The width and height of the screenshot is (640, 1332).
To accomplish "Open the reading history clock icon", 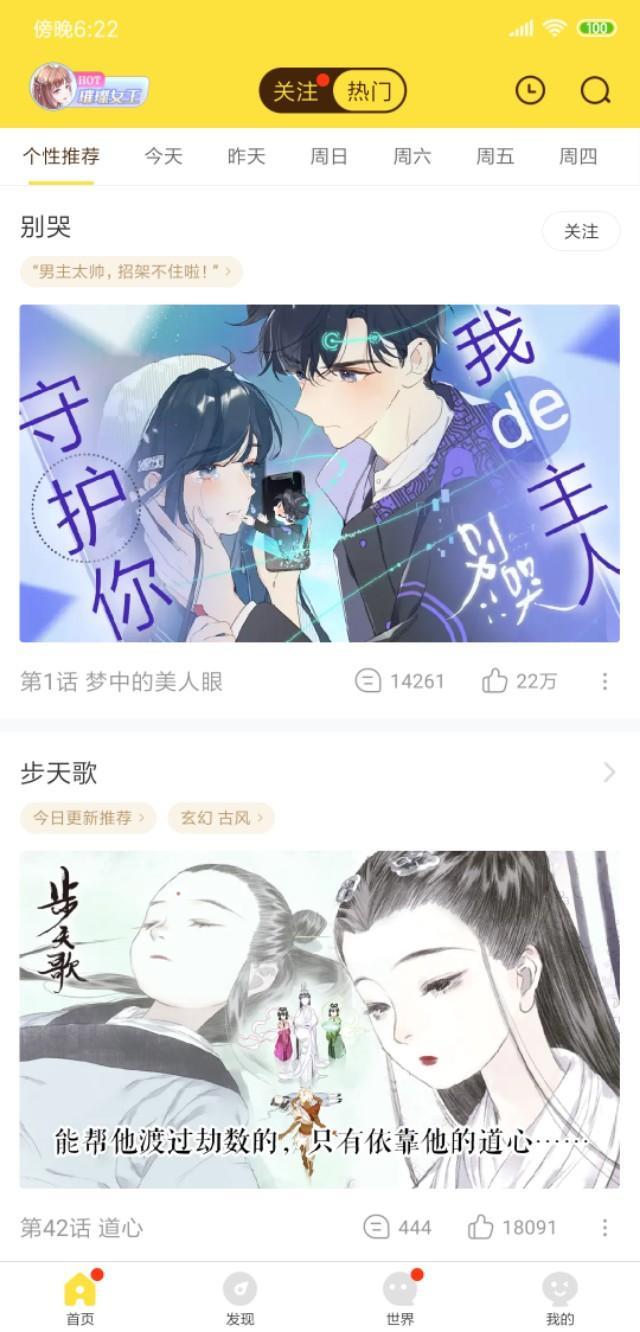I will [x=530, y=91].
